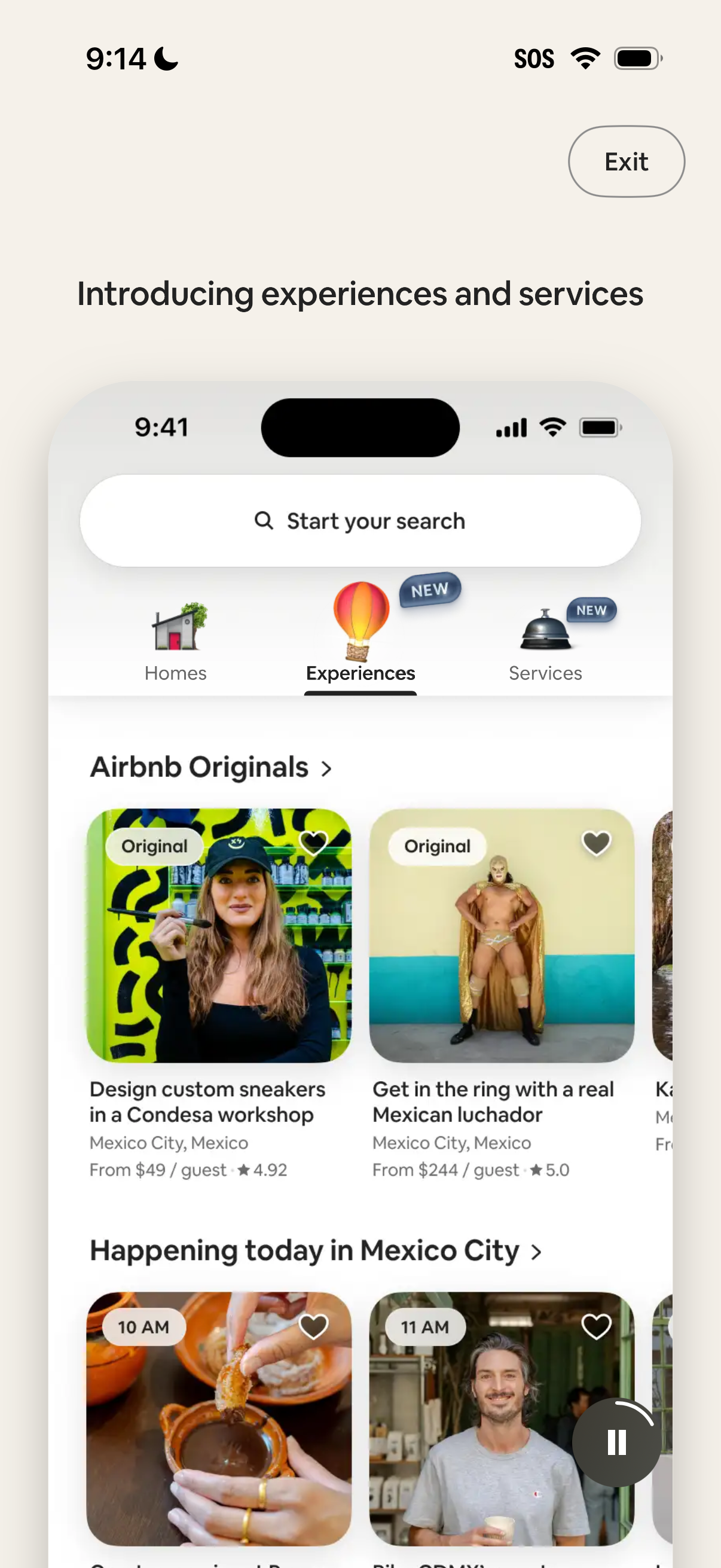Image resolution: width=721 pixels, height=1568 pixels.
Task: Tap the Start your search field
Action: coord(360,520)
